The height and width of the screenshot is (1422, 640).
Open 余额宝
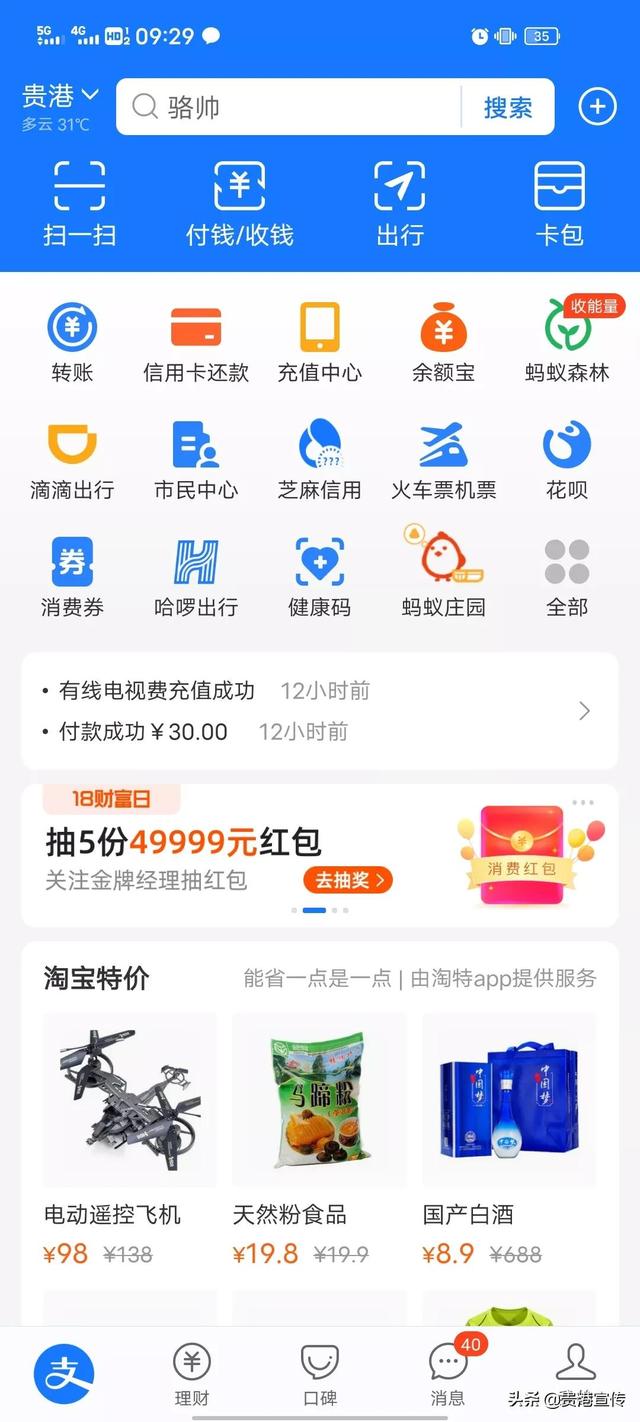444,342
